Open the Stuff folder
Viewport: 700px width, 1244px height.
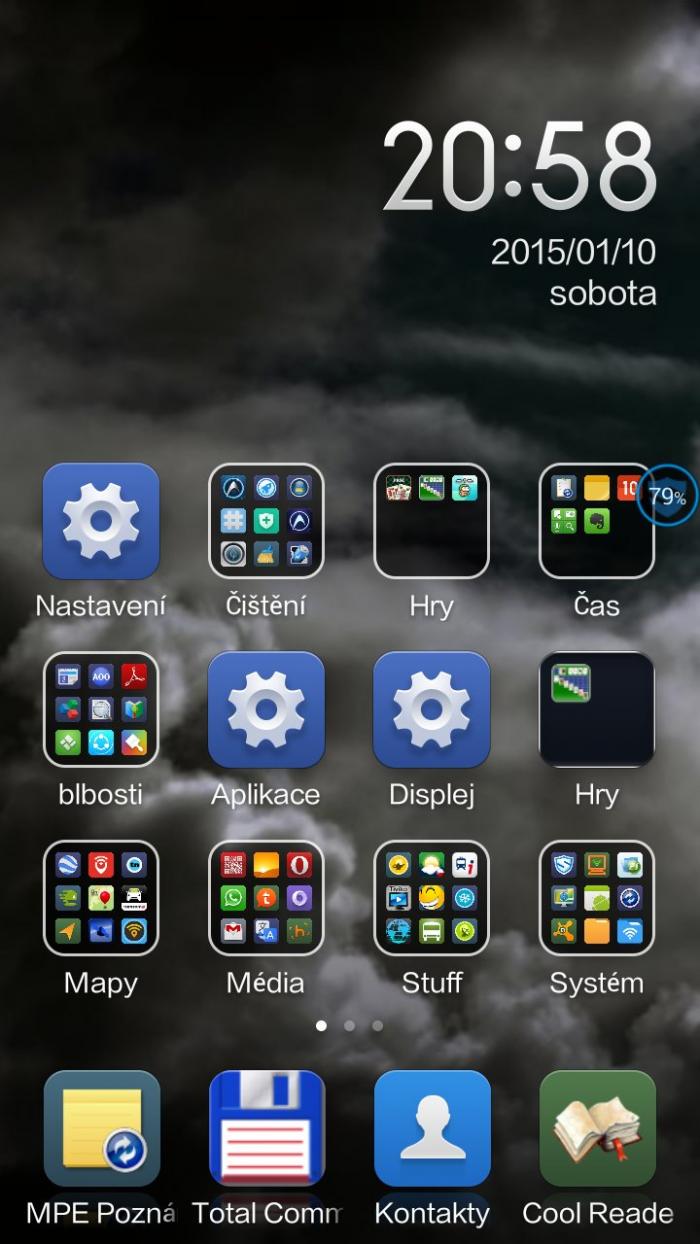pos(431,897)
